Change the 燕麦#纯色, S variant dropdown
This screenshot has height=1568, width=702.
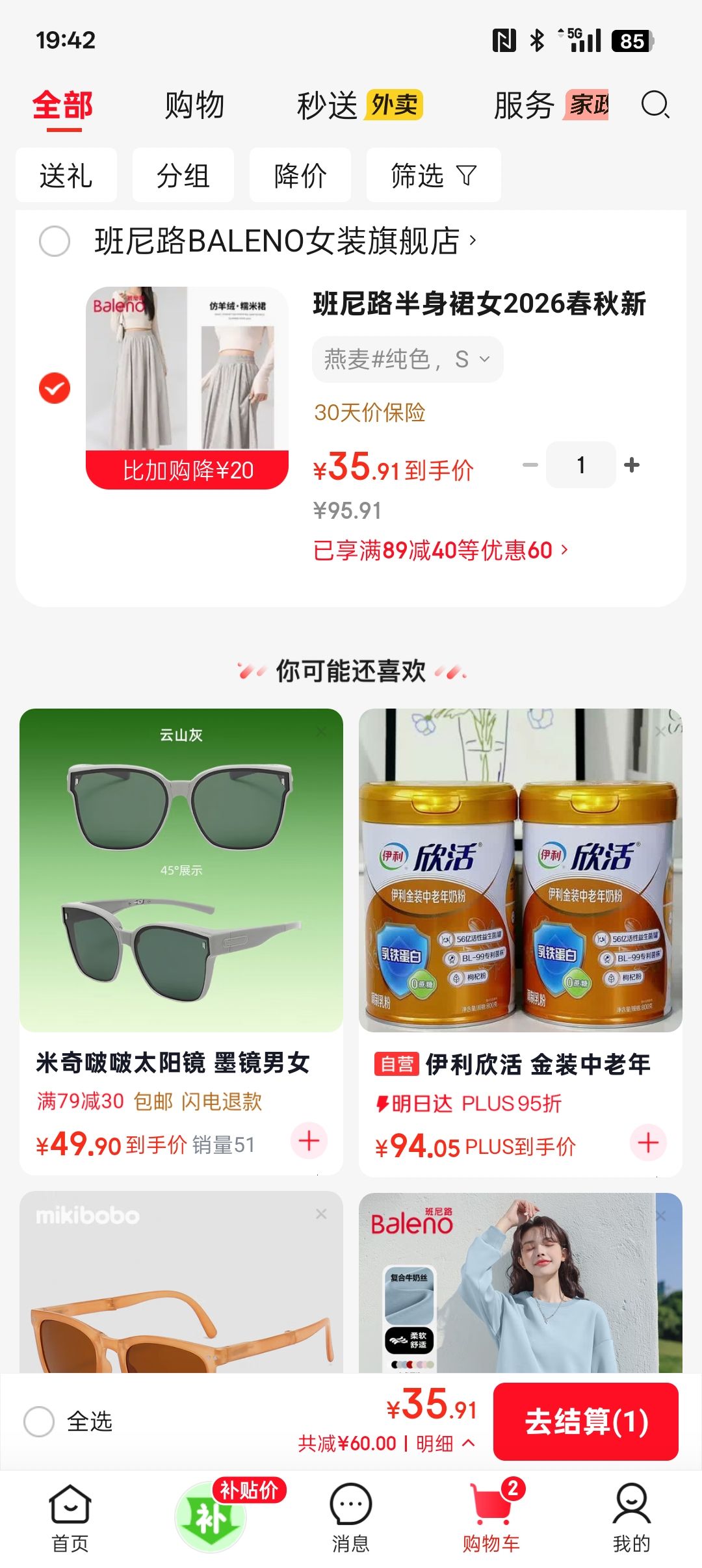click(408, 359)
